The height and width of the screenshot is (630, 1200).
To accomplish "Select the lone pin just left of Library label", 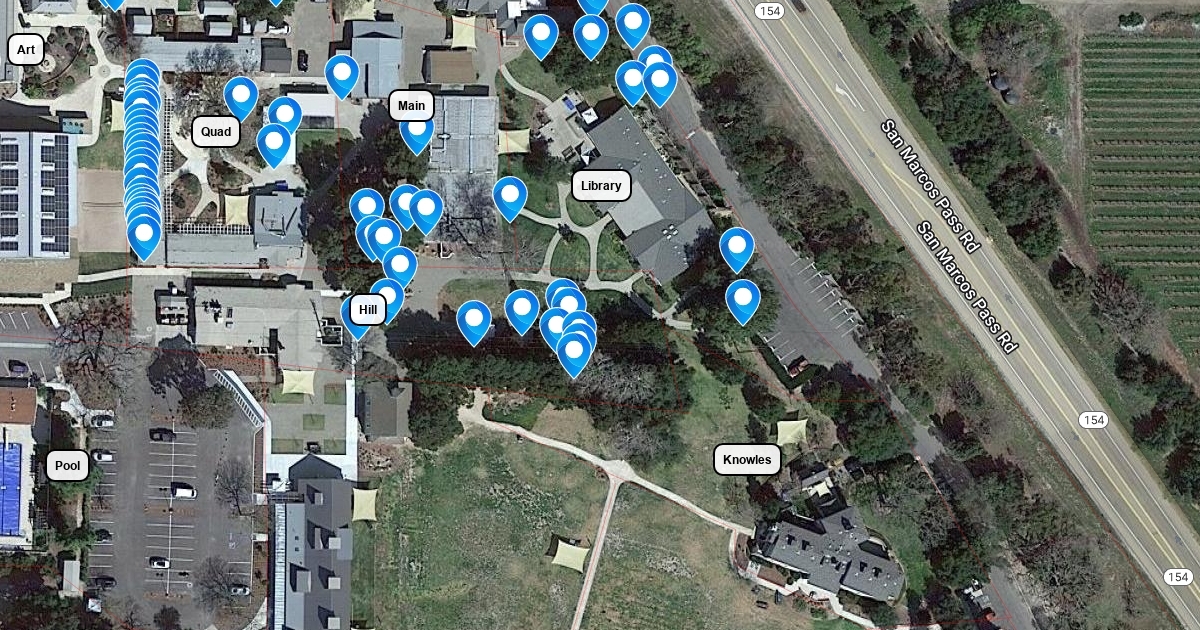I will [510, 198].
